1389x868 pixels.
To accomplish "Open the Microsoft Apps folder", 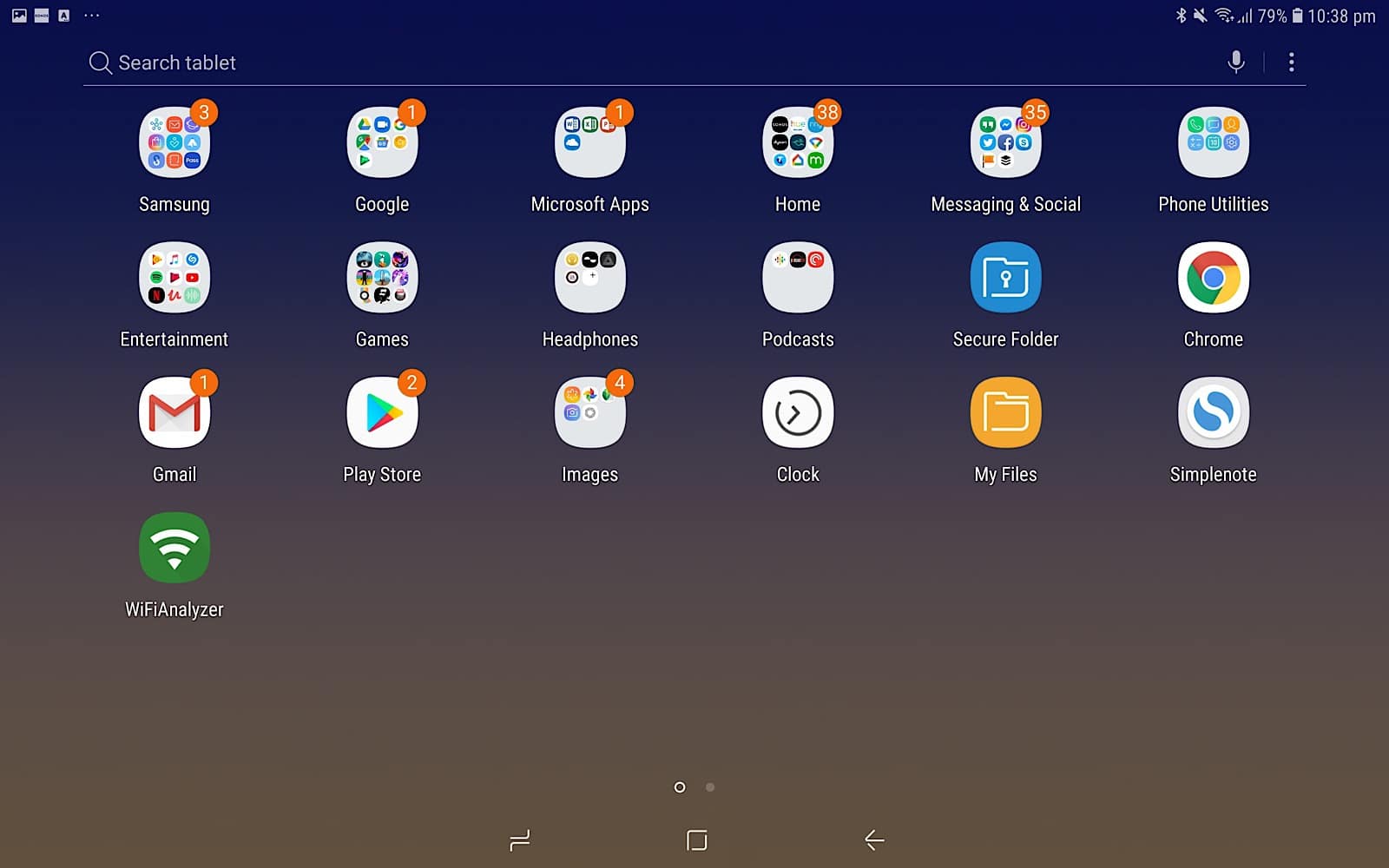I will (x=589, y=143).
